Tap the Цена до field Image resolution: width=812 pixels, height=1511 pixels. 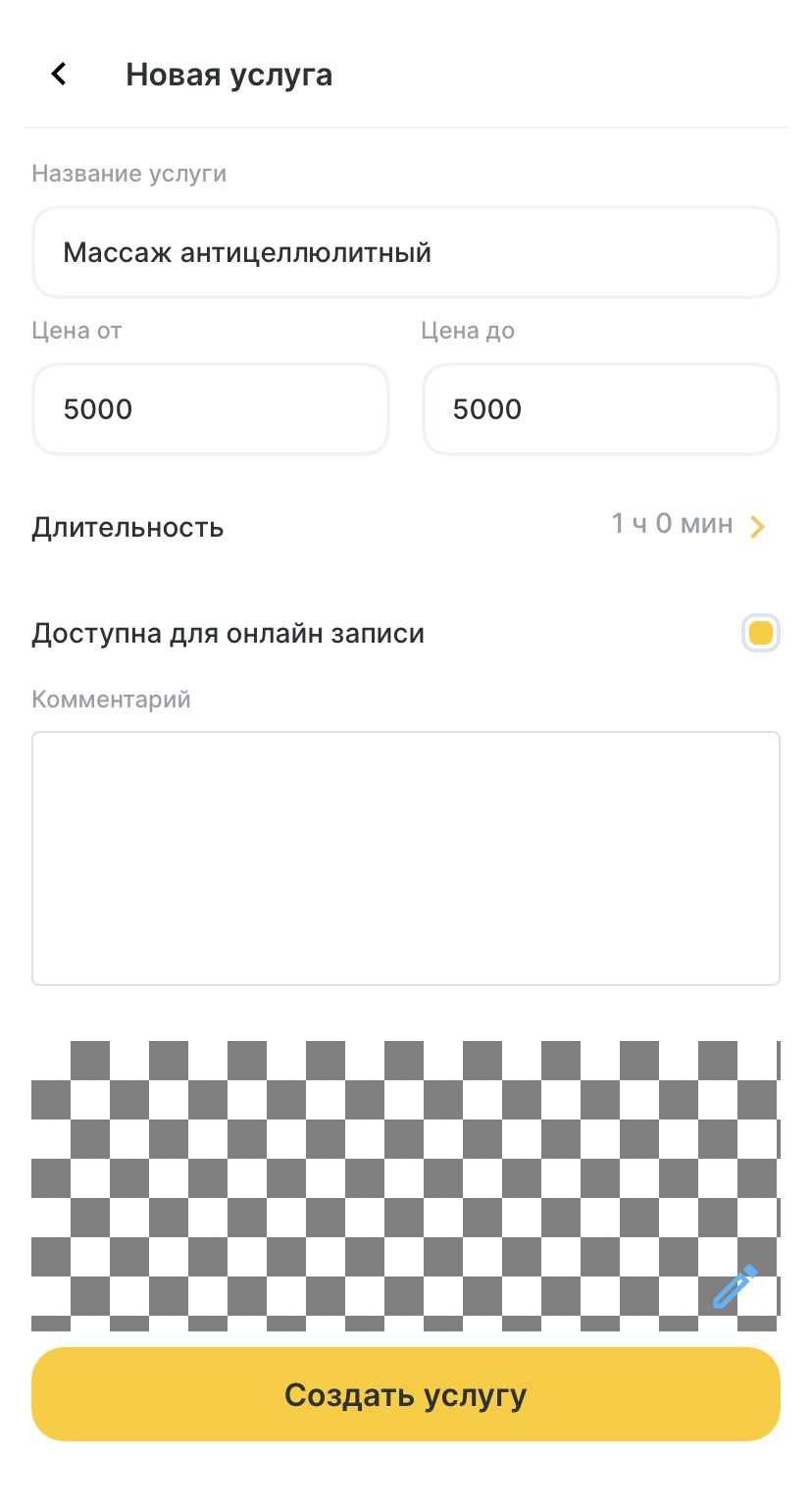[600, 409]
